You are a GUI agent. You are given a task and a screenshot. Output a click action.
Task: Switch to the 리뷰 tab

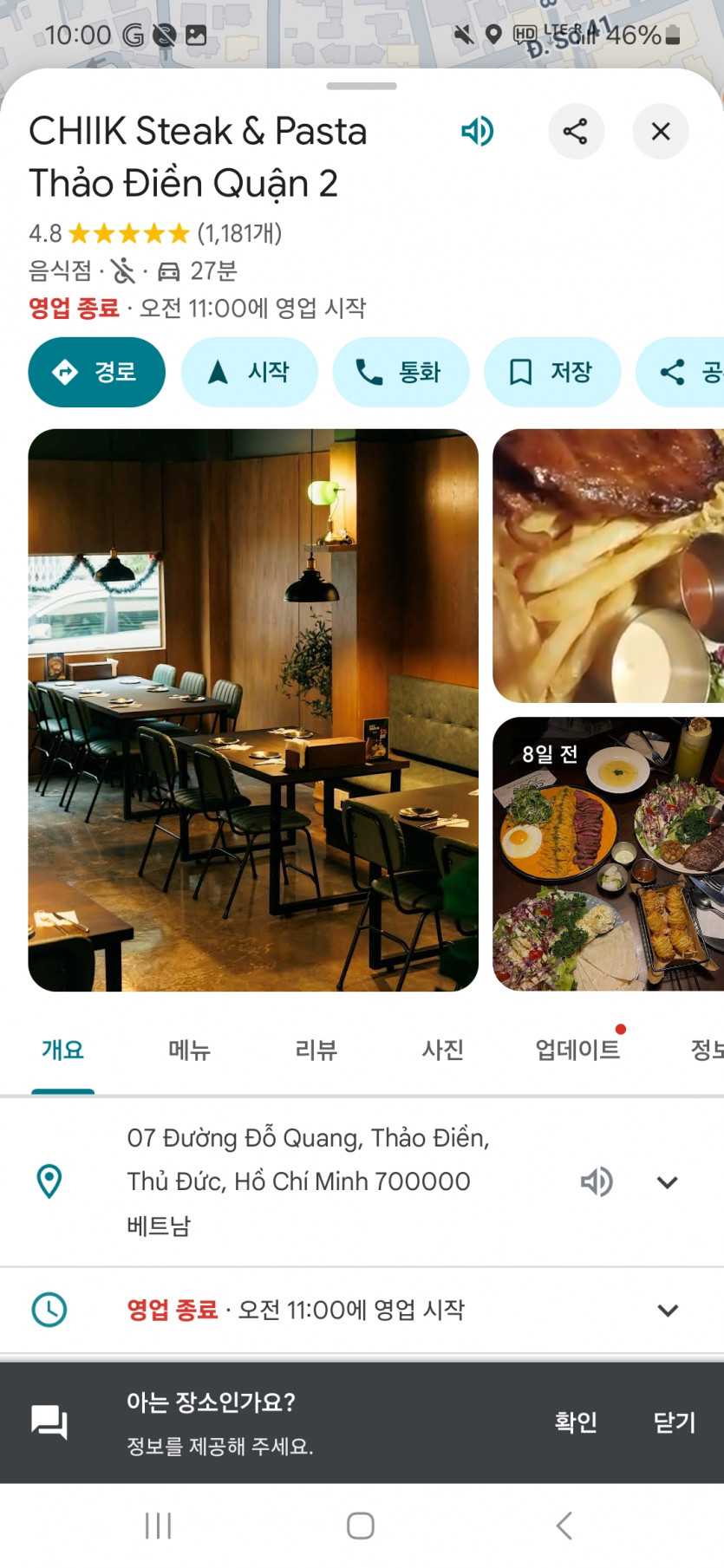(316, 1051)
